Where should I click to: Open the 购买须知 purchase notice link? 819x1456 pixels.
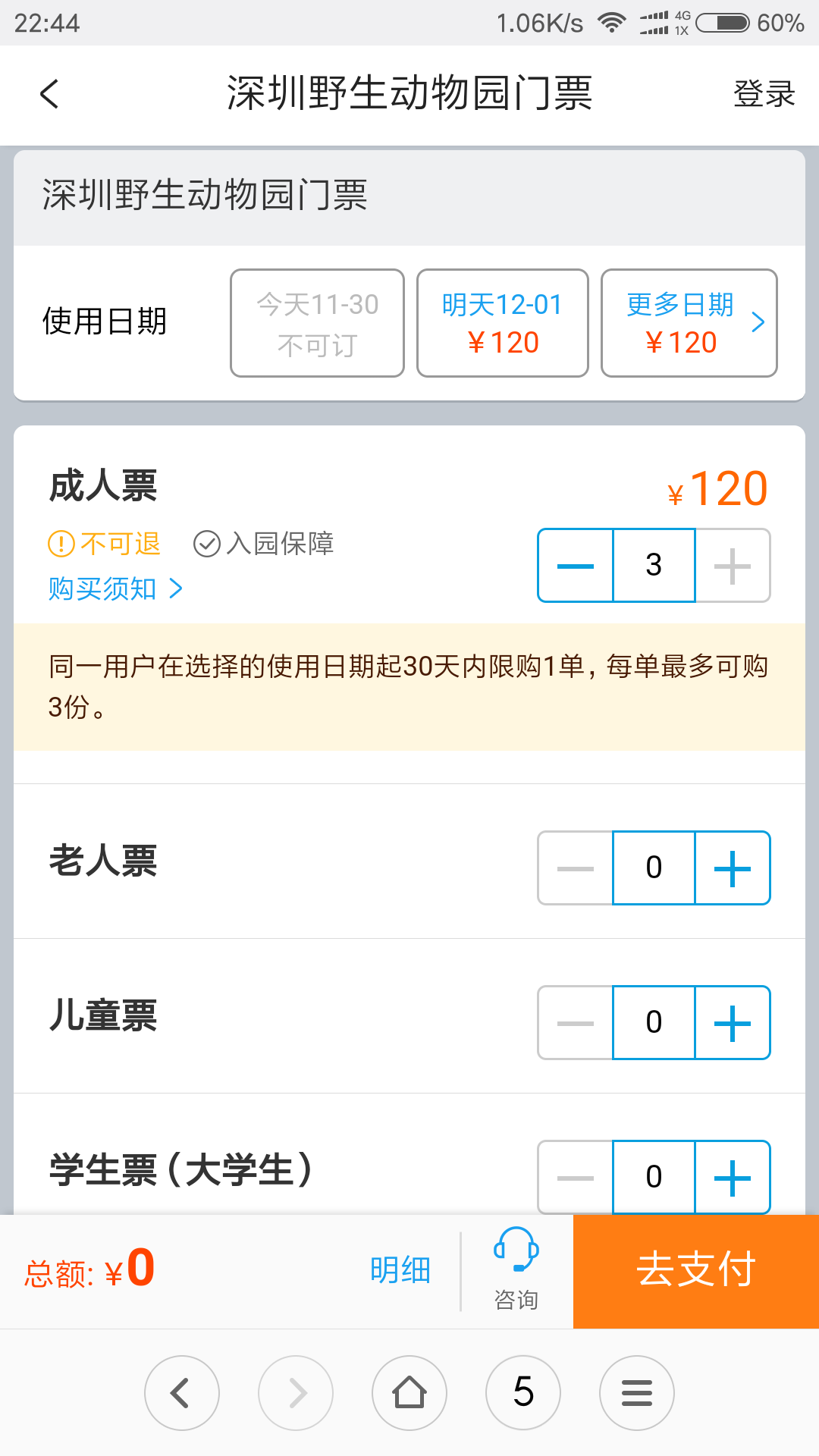coord(115,588)
